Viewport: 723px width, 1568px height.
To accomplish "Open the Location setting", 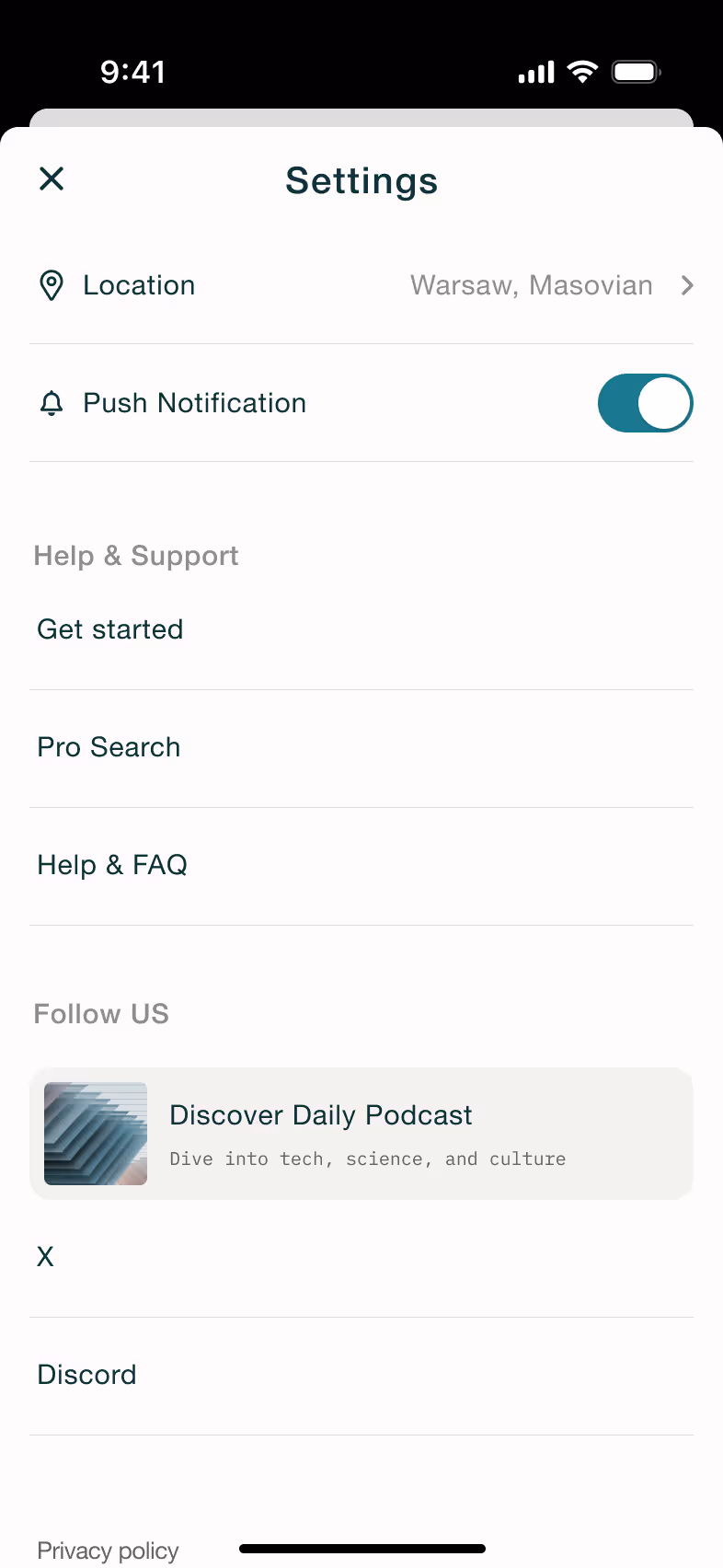I will [x=361, y=285].
